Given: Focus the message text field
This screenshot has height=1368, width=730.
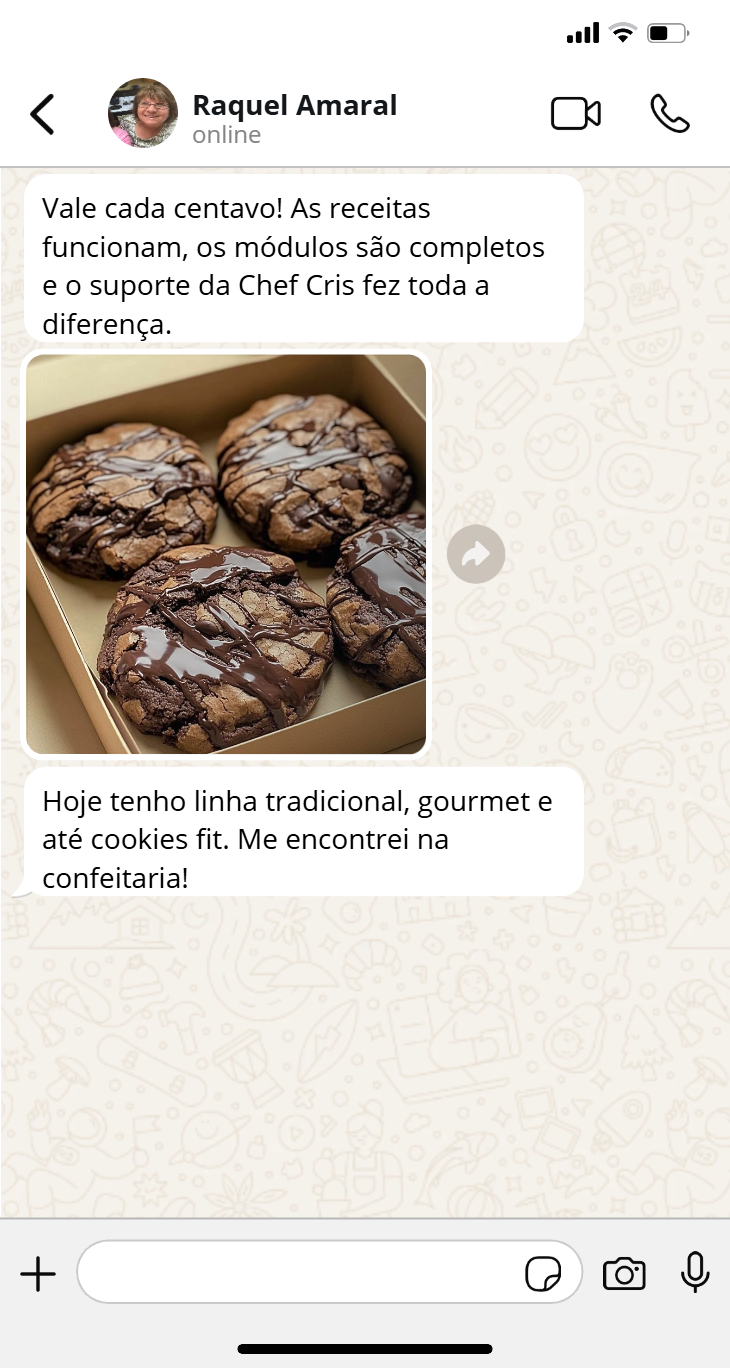Looking at the screenshot, I should point(300,1272).
